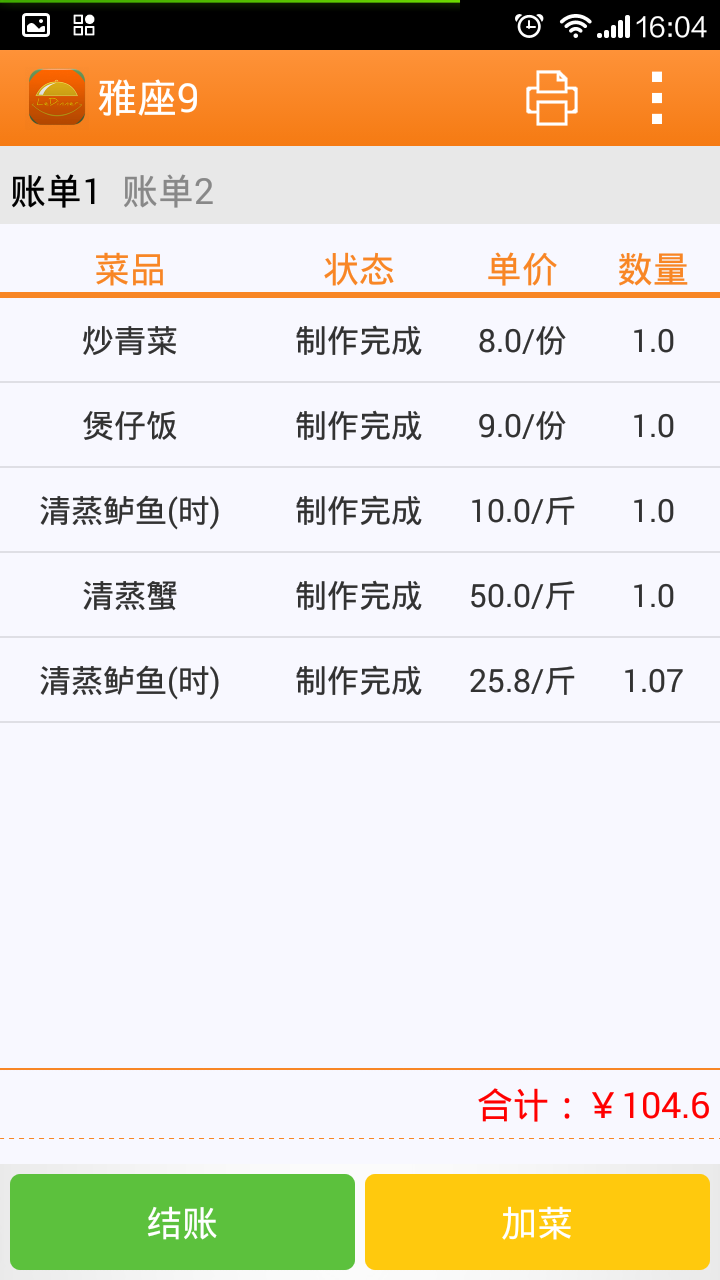Select 清蒸鲈鱼(时) row priced 10.0/斤
Image resolution: width=720 pixels, height=1280 pixels.
[x=360, y=511]
